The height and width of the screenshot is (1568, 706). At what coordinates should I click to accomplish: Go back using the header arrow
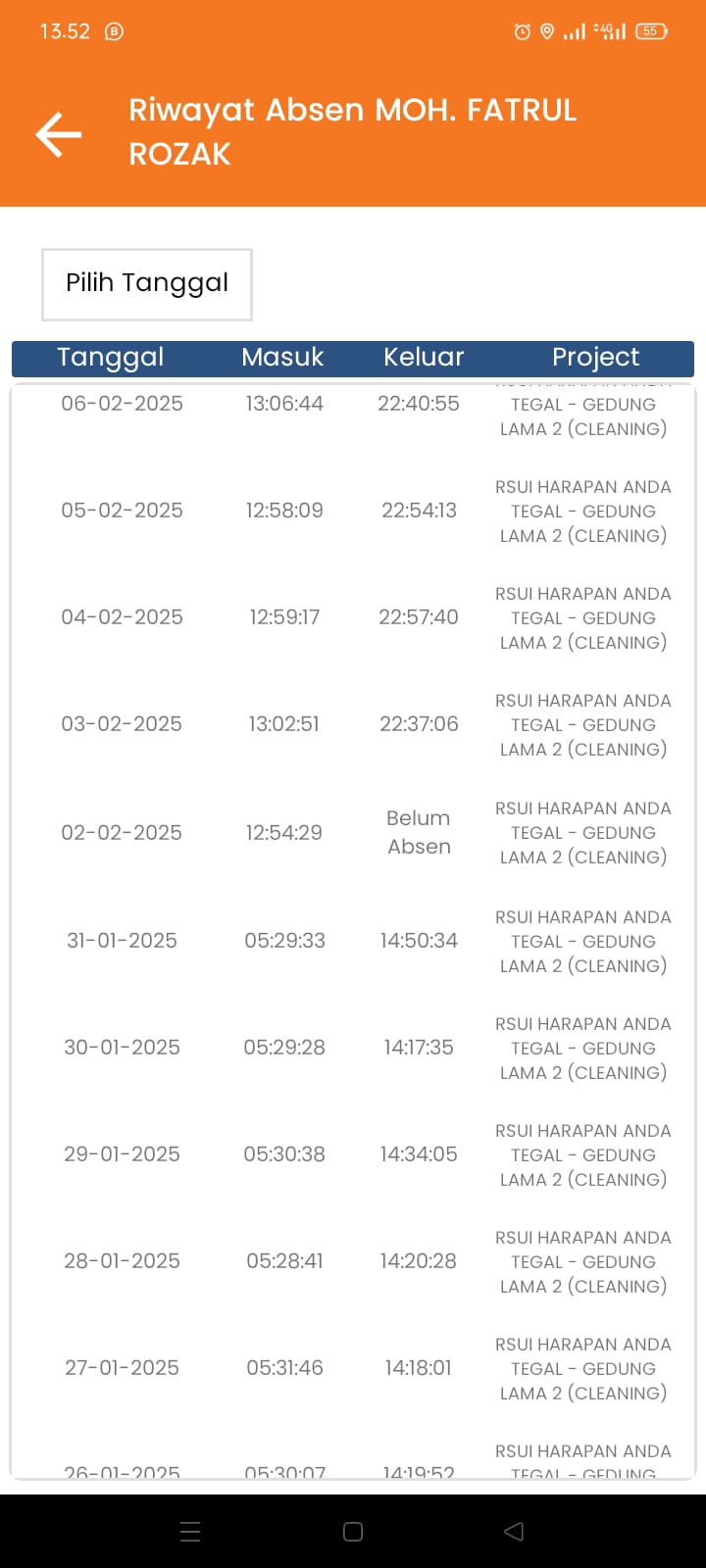click(x=59, y=133)
